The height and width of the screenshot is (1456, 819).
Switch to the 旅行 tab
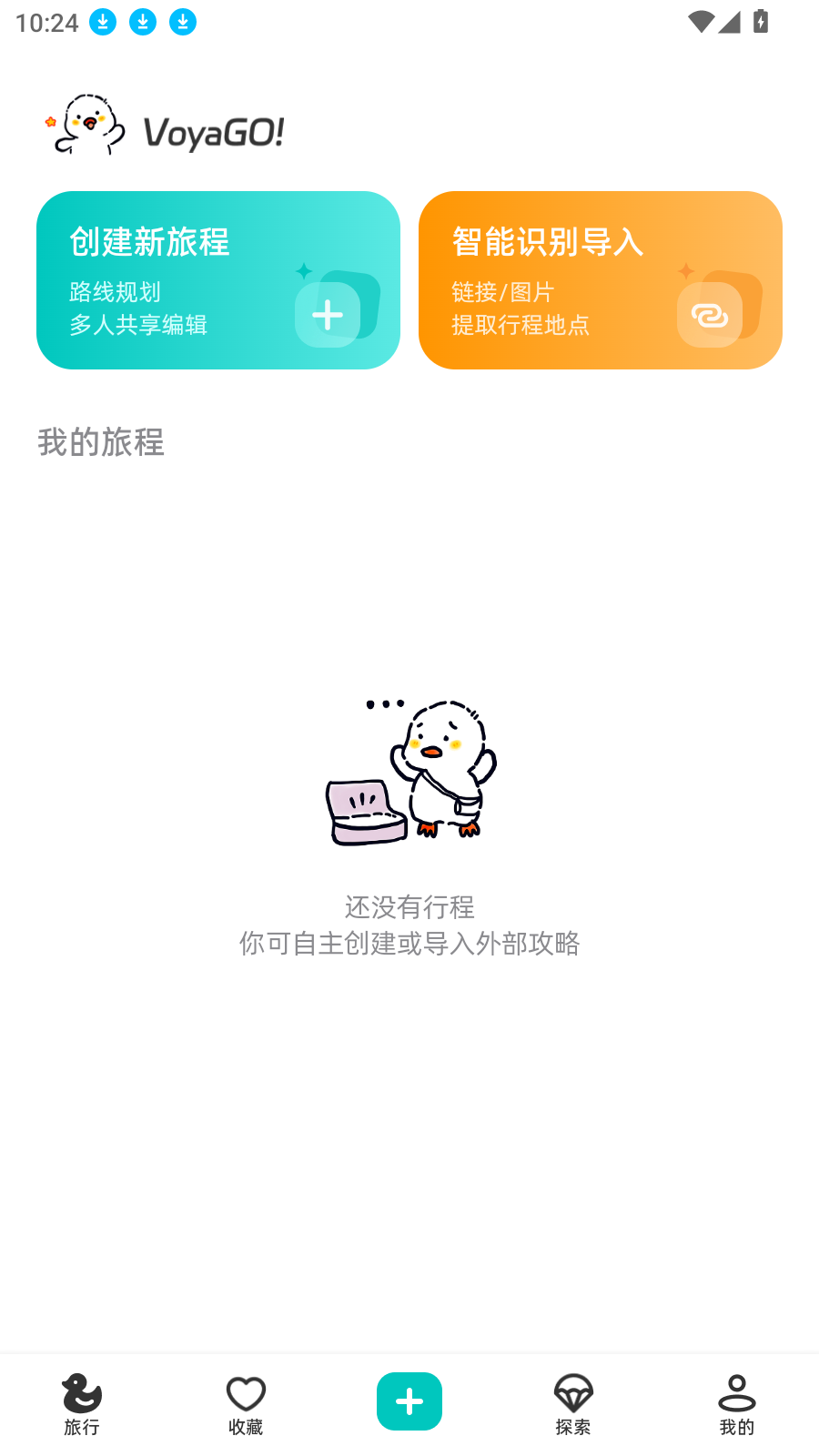tap(82, 1404)
